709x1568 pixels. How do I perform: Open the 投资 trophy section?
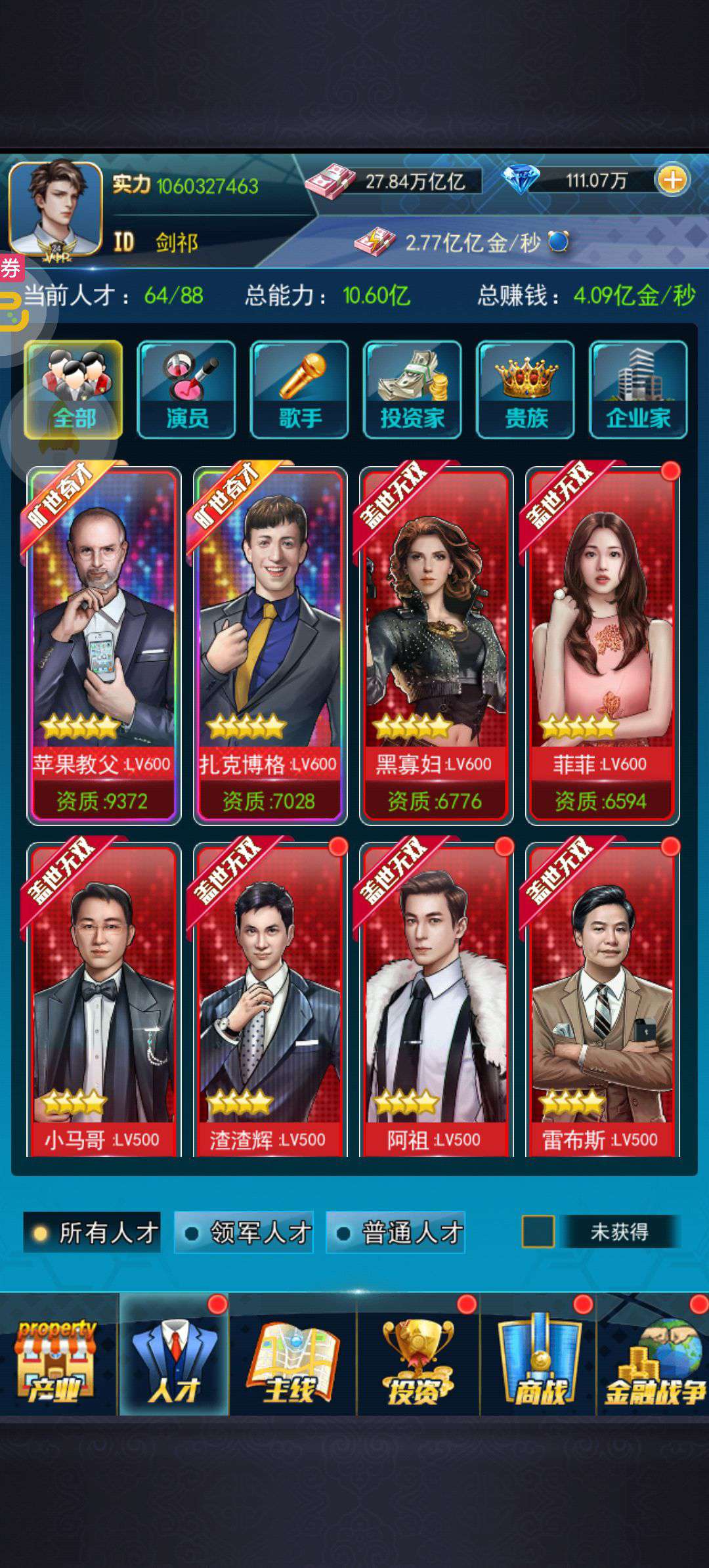pos(418,1360)
